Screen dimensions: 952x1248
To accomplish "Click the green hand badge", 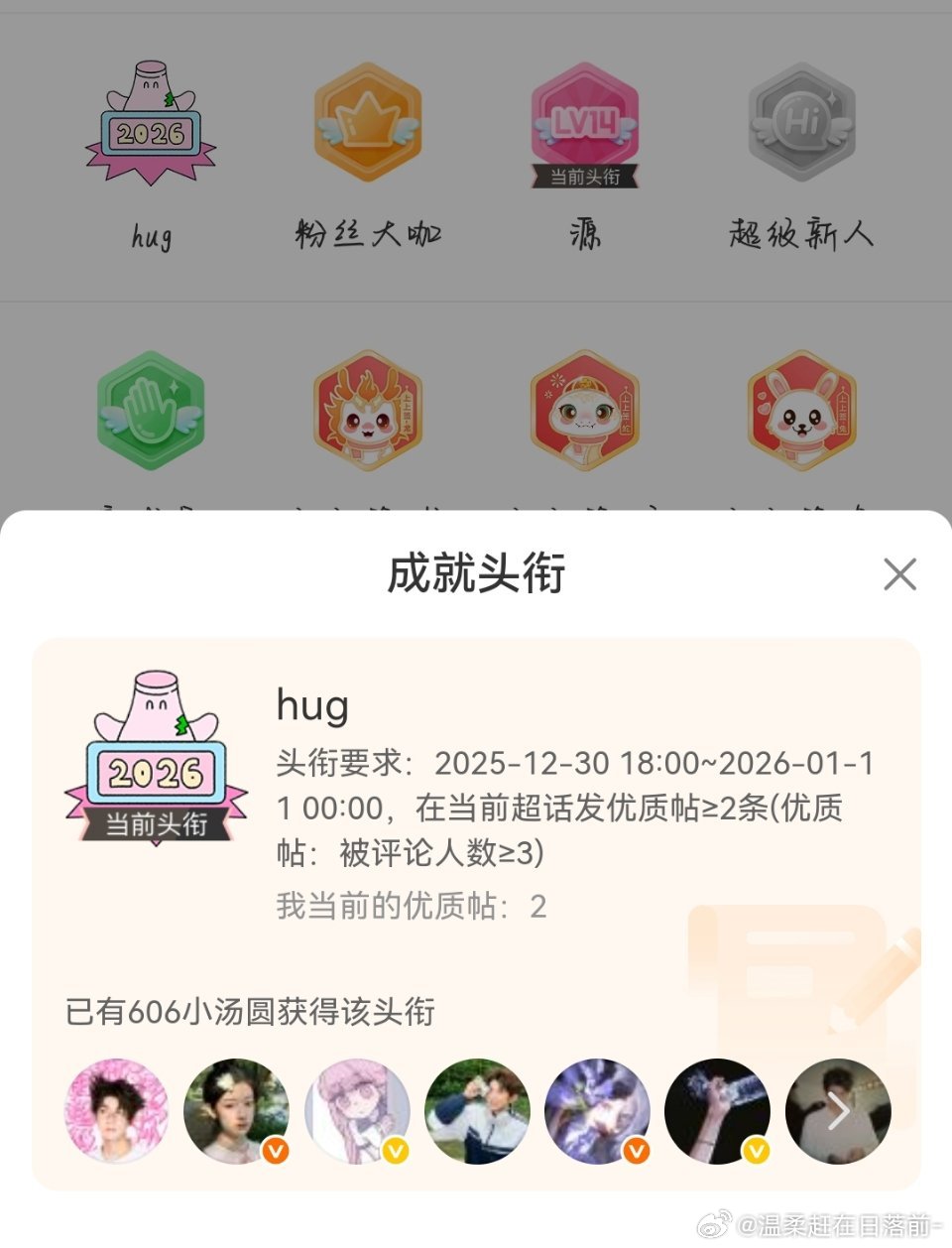I will (149, 412).
